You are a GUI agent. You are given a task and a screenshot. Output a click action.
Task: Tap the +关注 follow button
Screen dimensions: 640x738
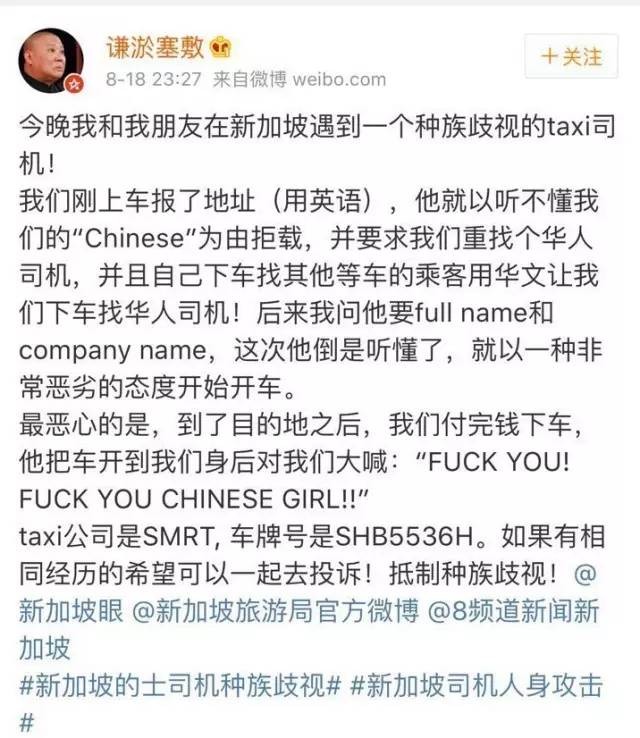pos(573,57)
